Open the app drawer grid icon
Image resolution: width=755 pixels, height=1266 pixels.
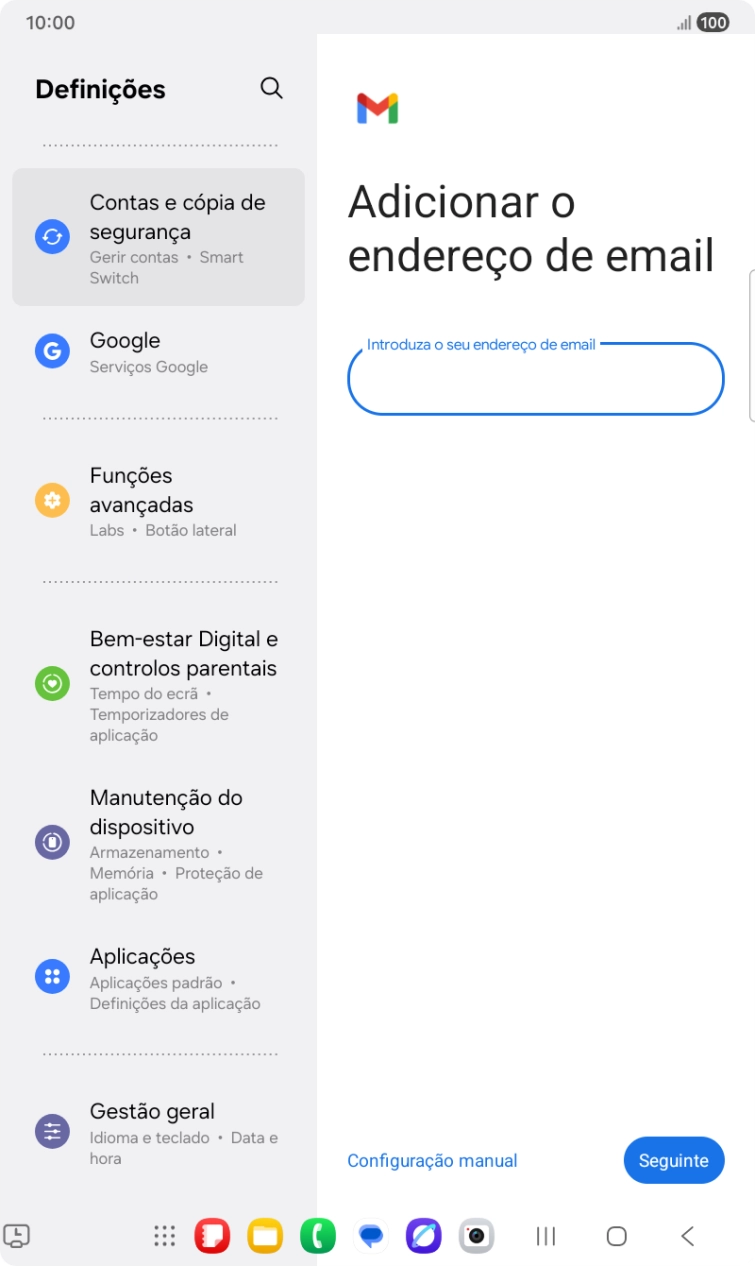(164, 1236)
